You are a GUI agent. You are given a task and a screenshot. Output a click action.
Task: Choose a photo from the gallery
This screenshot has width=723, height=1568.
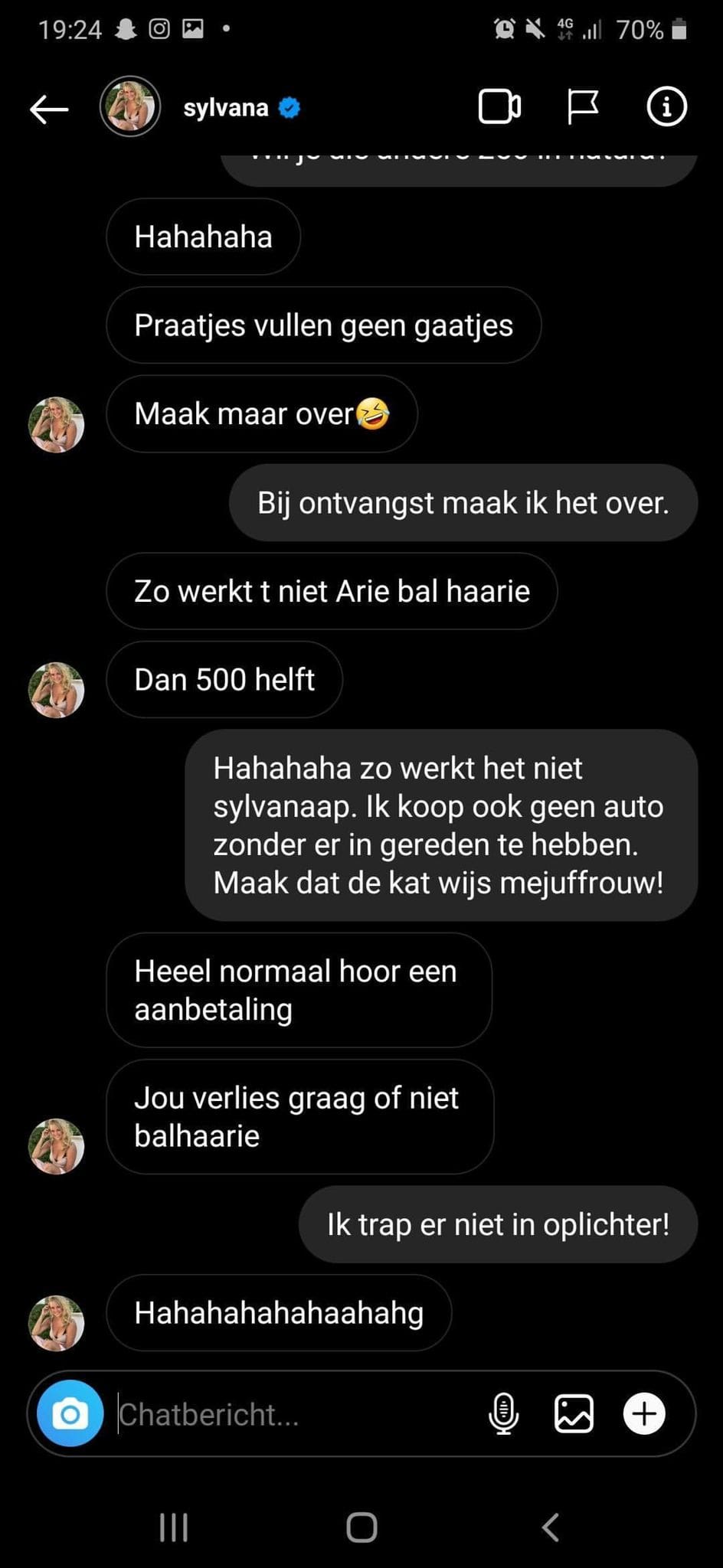tap(574, 1413)
